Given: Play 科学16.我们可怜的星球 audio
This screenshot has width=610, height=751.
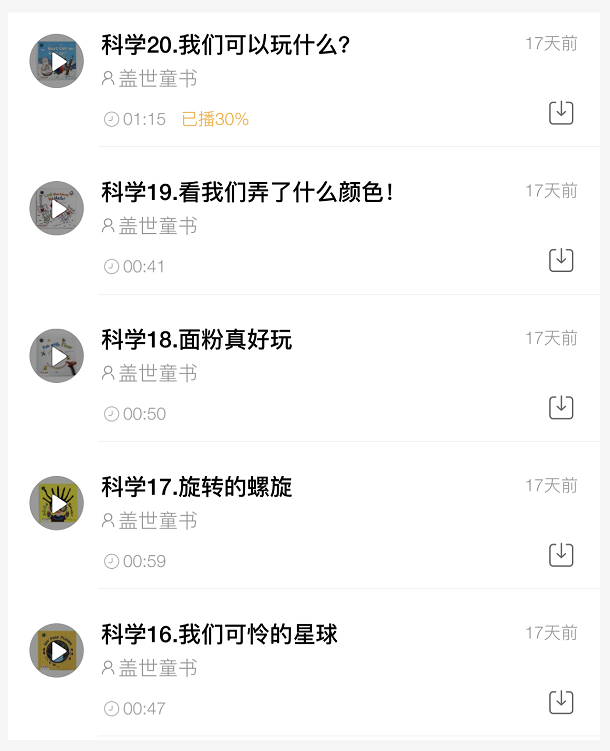Looking at the screenshot, I should coord(57,650).
